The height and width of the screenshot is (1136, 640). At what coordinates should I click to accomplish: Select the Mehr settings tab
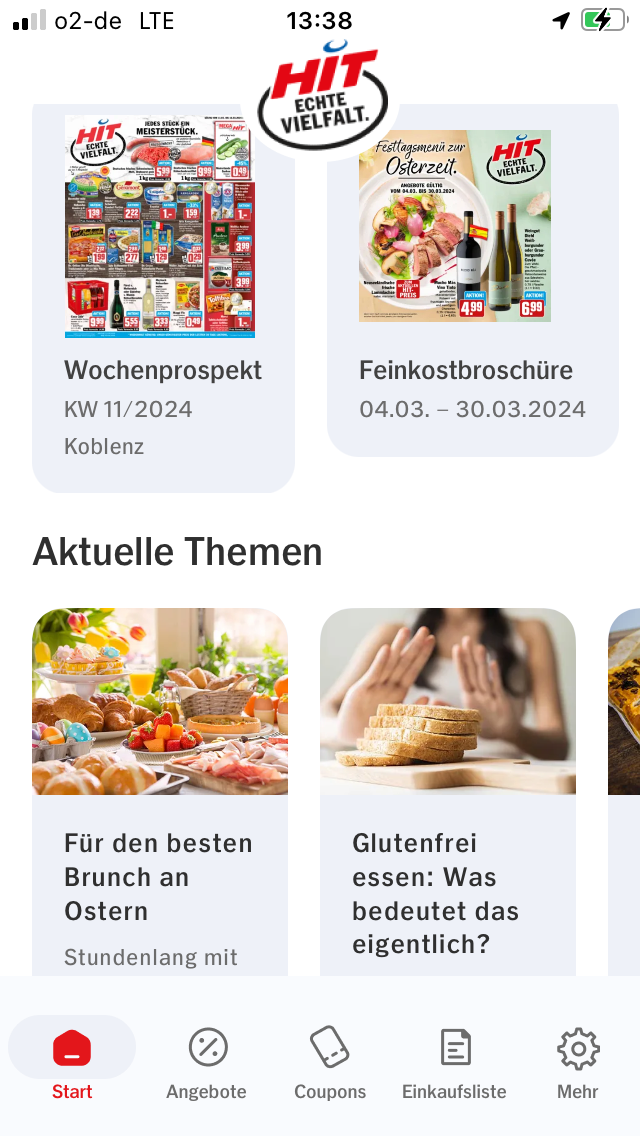578,1064
